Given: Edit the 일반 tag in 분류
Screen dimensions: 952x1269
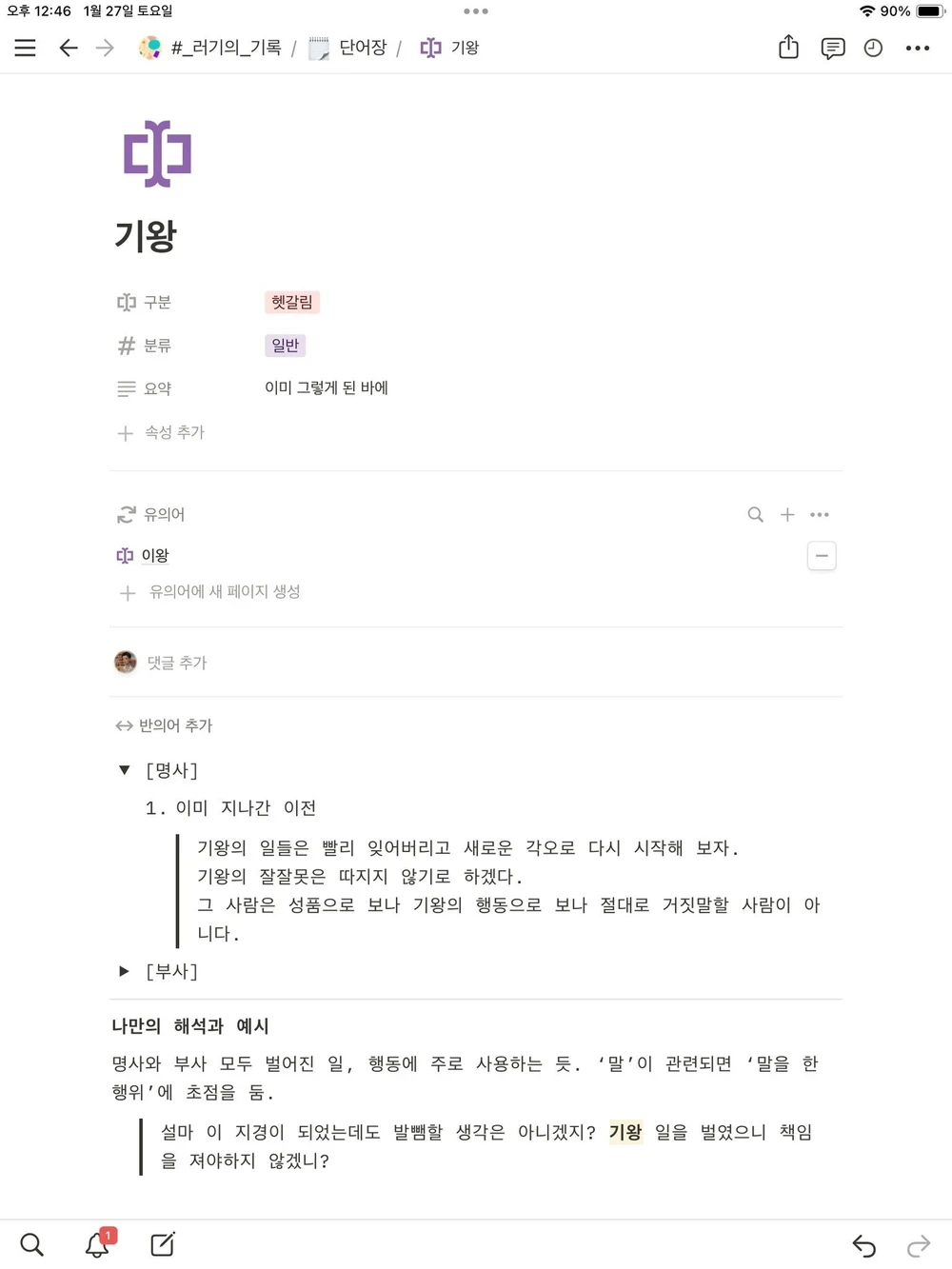Looking at the screenshot, I should coord(285,345).
